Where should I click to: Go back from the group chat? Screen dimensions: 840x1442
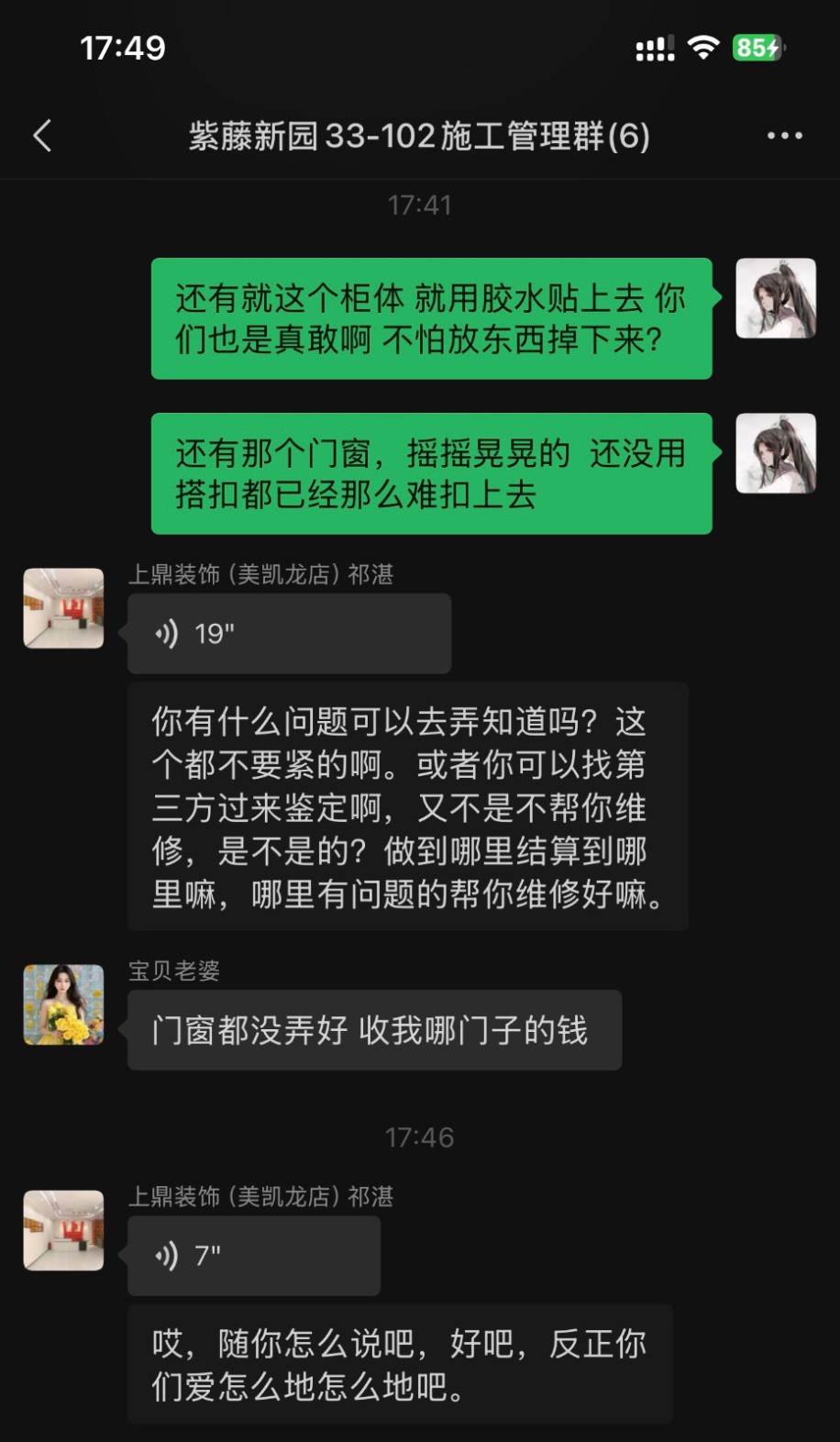(42, 136)
